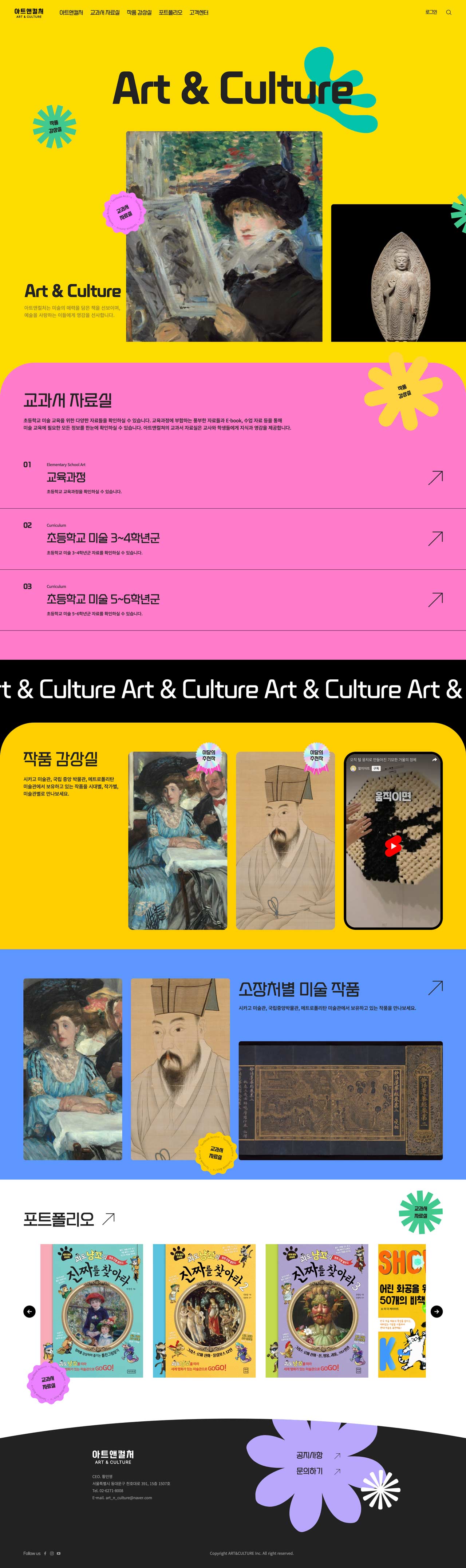The image size is (466, 1568).
Task: Switch to 작품 감상실 in top navigation
Action: coord(139,12)
